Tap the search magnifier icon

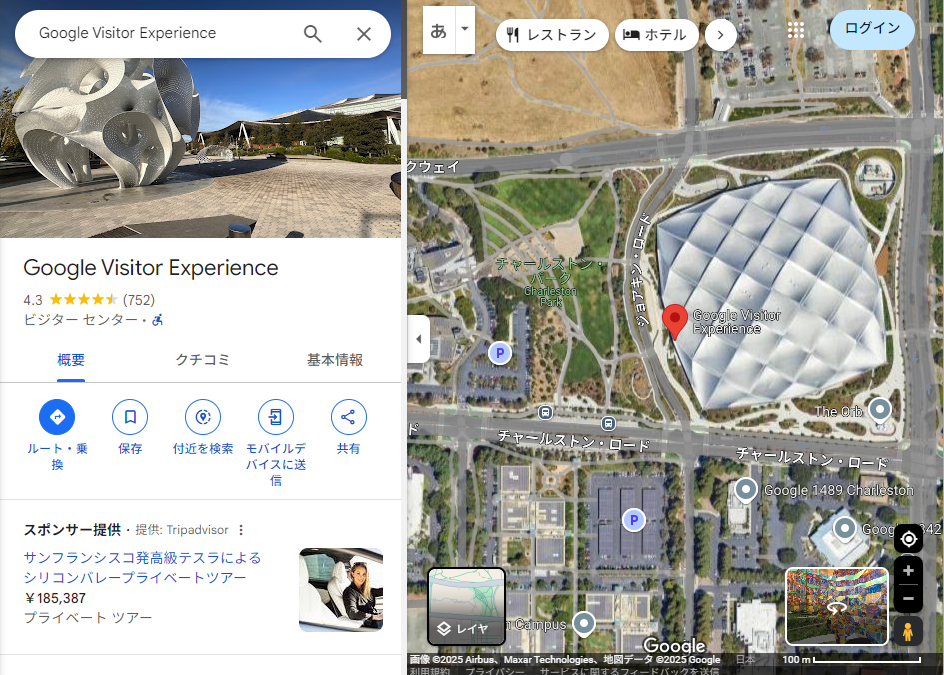313,34
